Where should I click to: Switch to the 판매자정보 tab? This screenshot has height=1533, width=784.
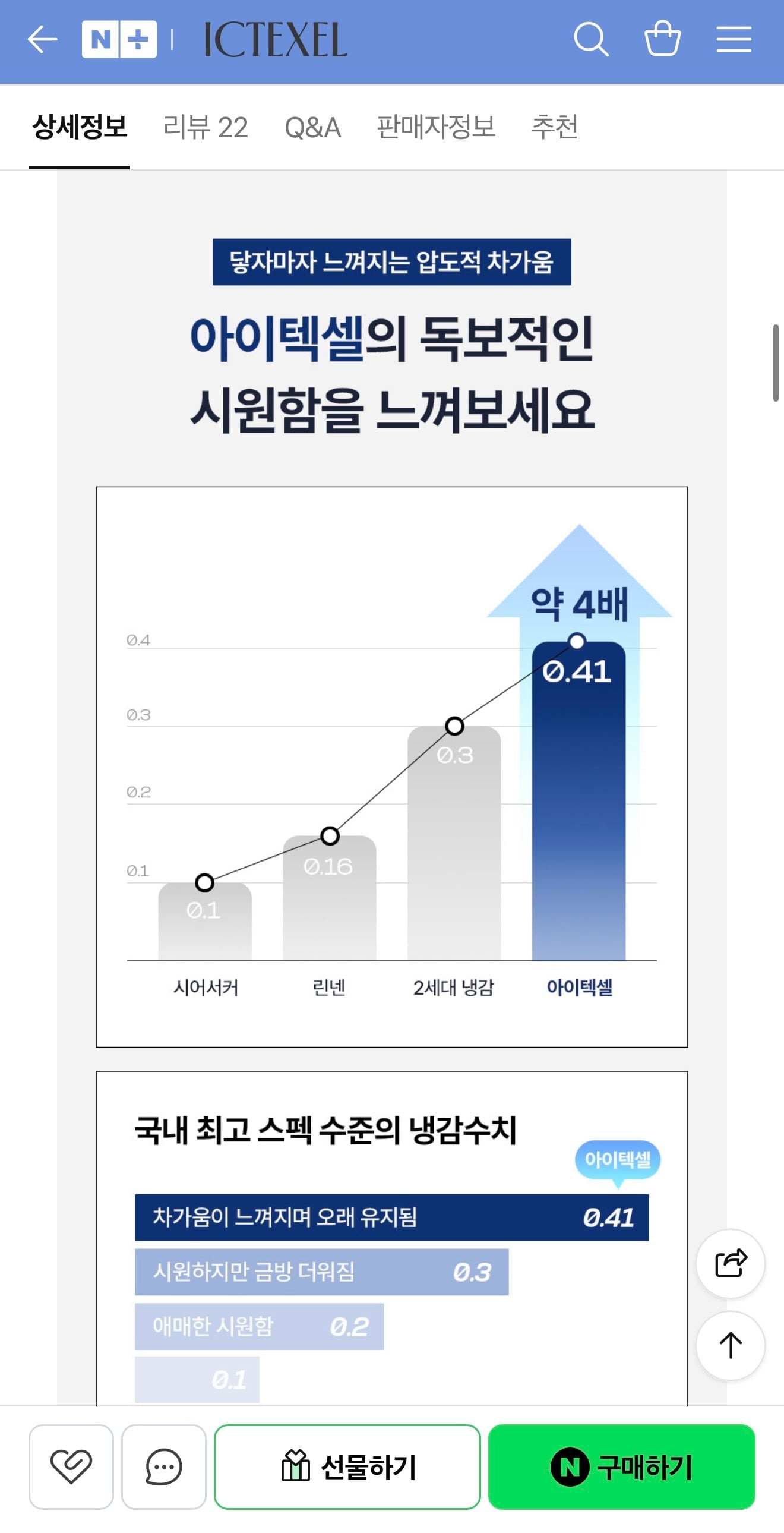click(x=436, y=127)
